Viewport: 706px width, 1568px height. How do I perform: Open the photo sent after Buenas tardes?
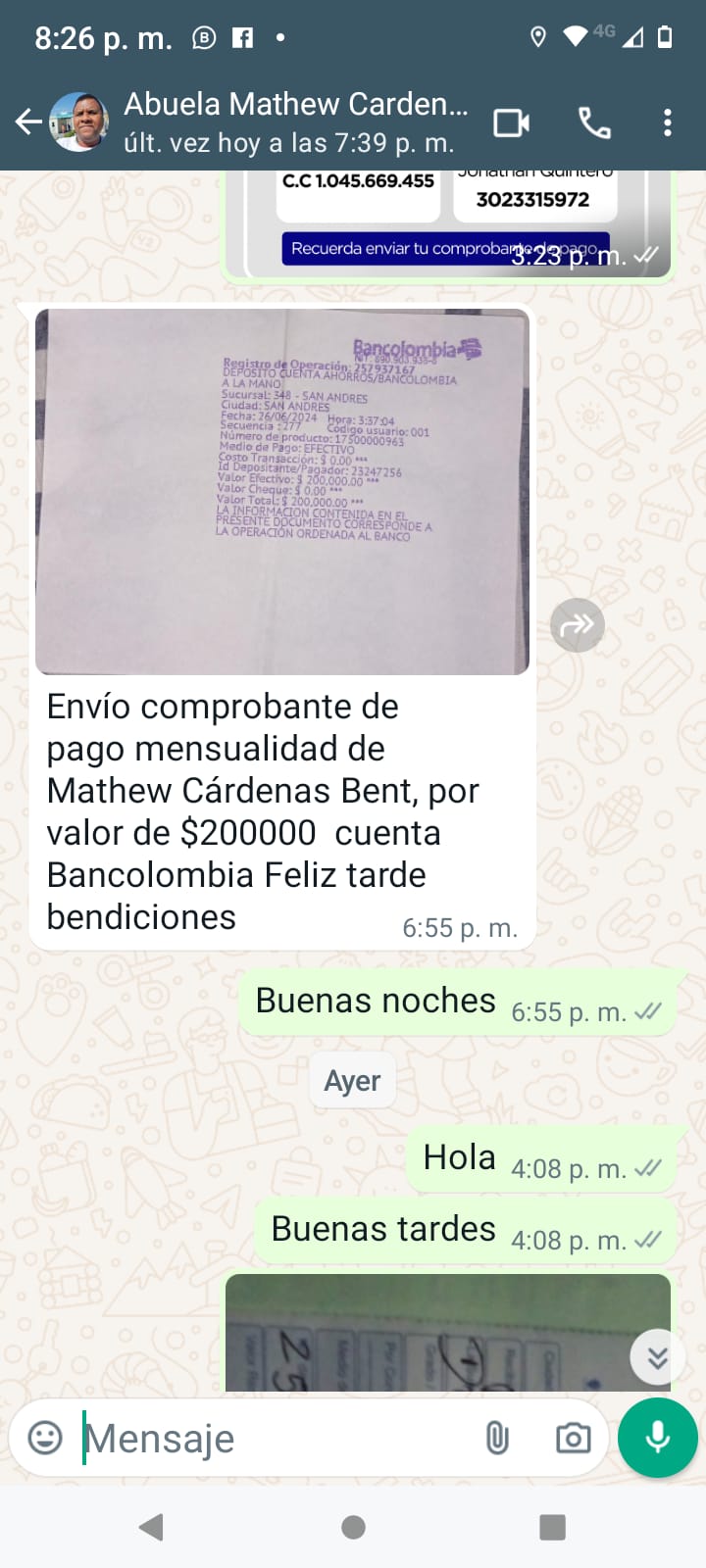pyautogui.click(x=431, y=1333)
